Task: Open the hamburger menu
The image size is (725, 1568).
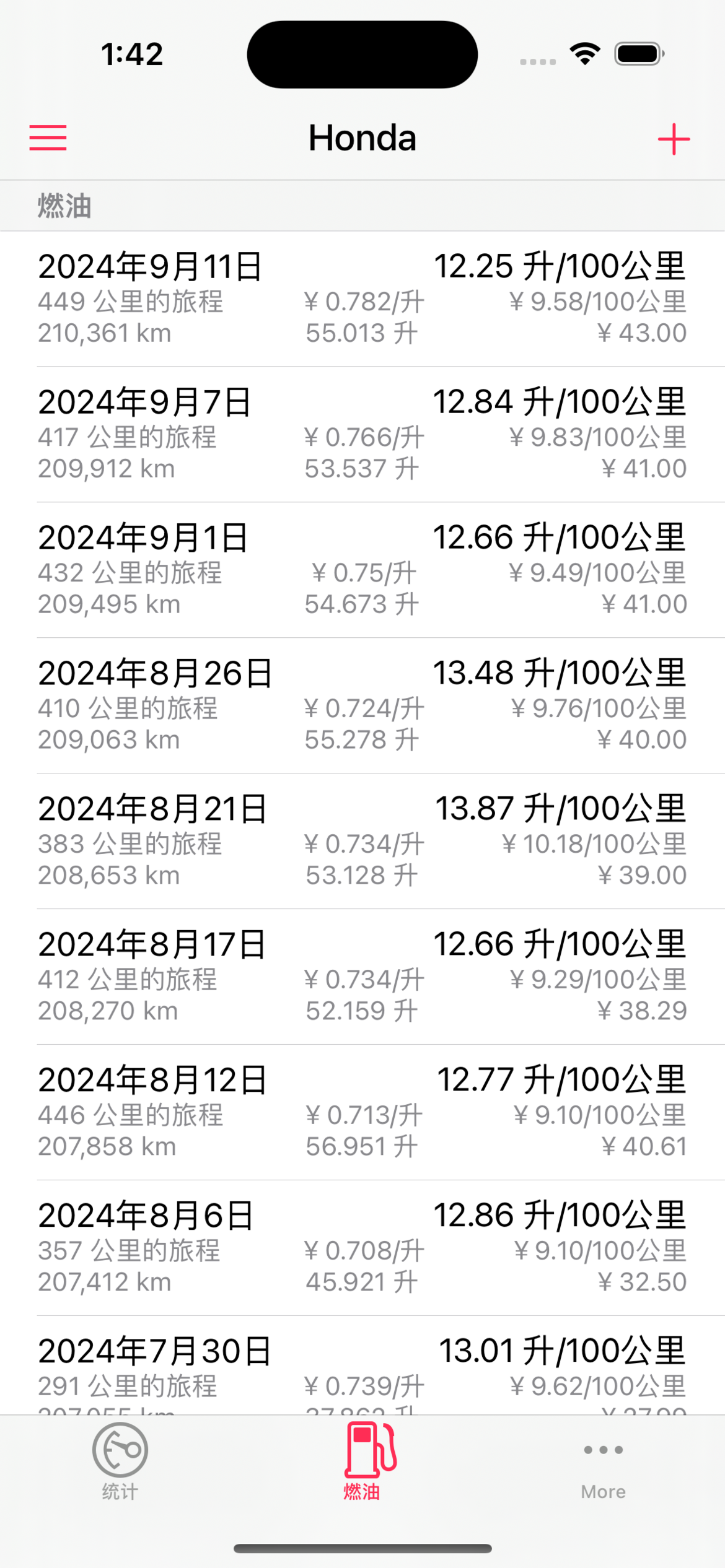Action: [48, 137]
